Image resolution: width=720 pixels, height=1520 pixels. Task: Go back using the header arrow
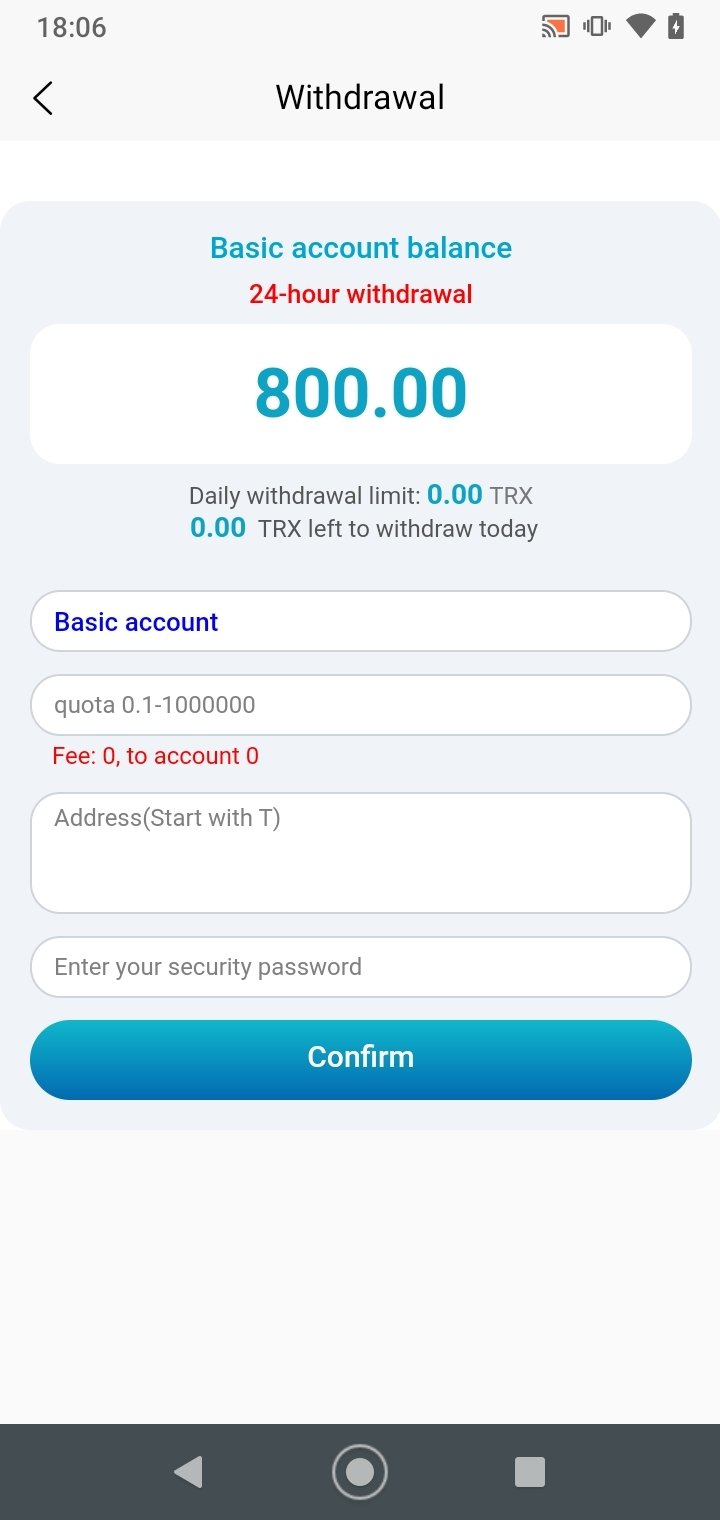pos(42,98)
